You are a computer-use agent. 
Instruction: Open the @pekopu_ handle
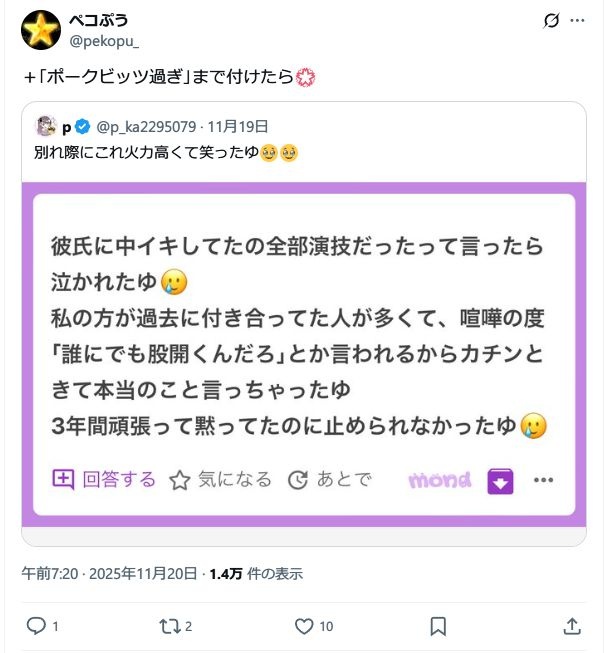click(104, 40)
